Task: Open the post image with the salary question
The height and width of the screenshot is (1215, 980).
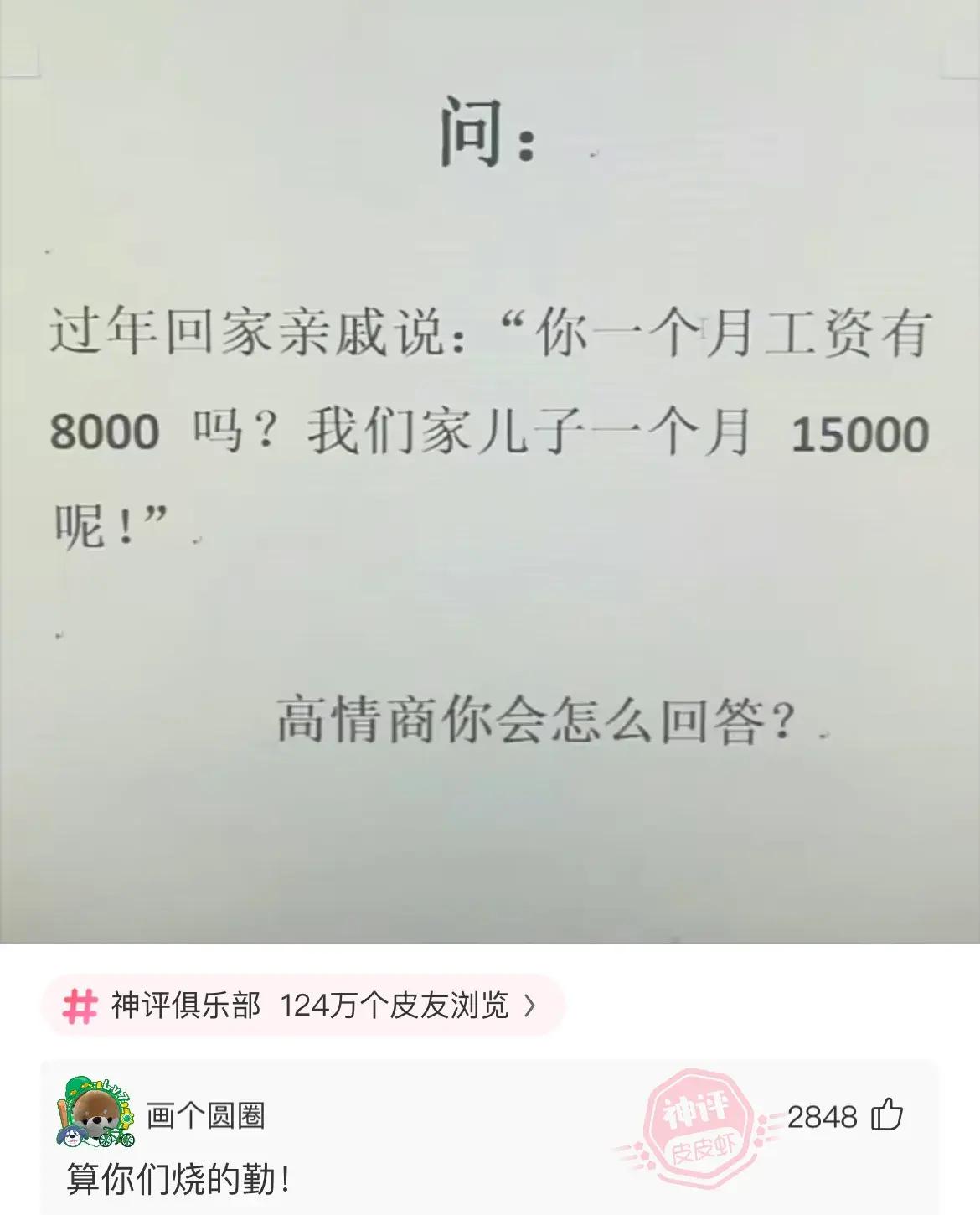Action: coord(490,469)
